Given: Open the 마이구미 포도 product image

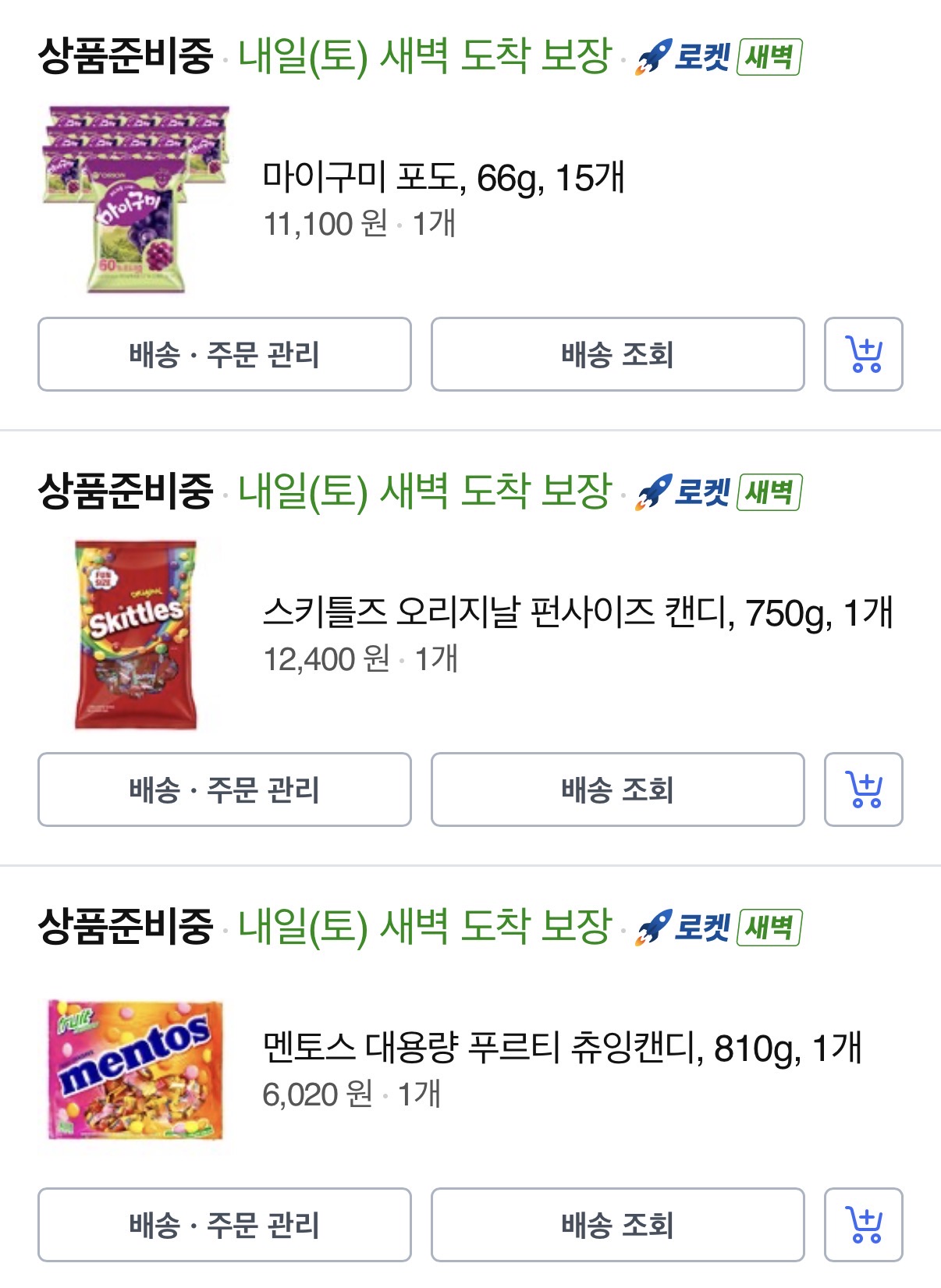Looking at the screenshot, I should (136, 200).
